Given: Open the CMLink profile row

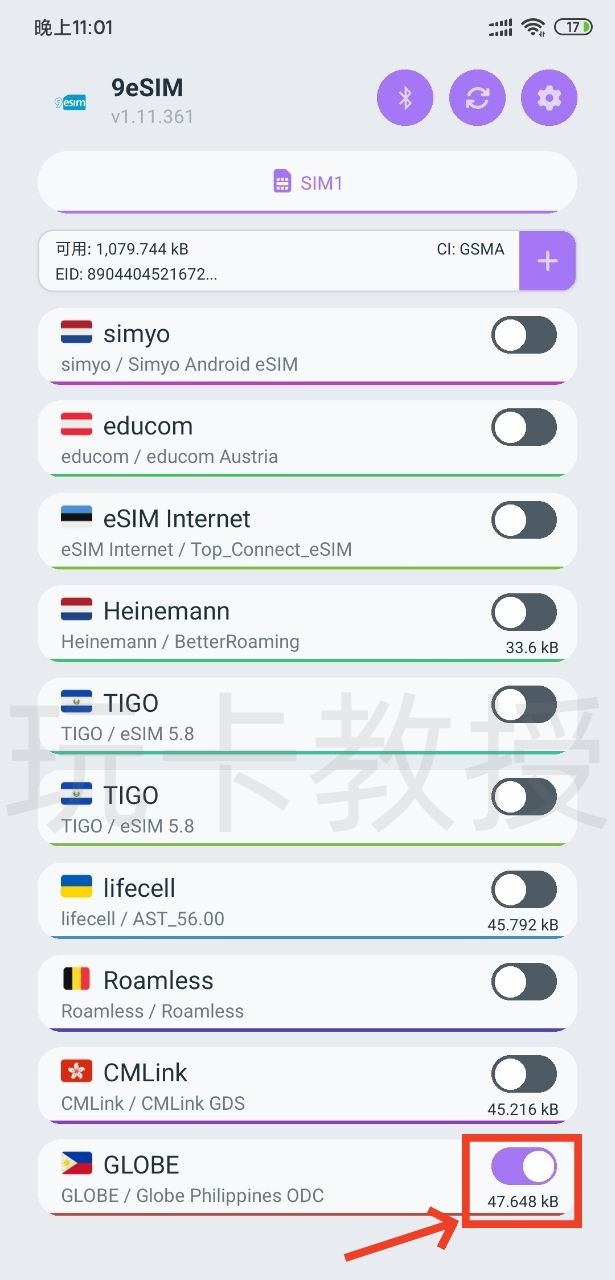Looking at the screenshot, I should [x=250, y=1085].
